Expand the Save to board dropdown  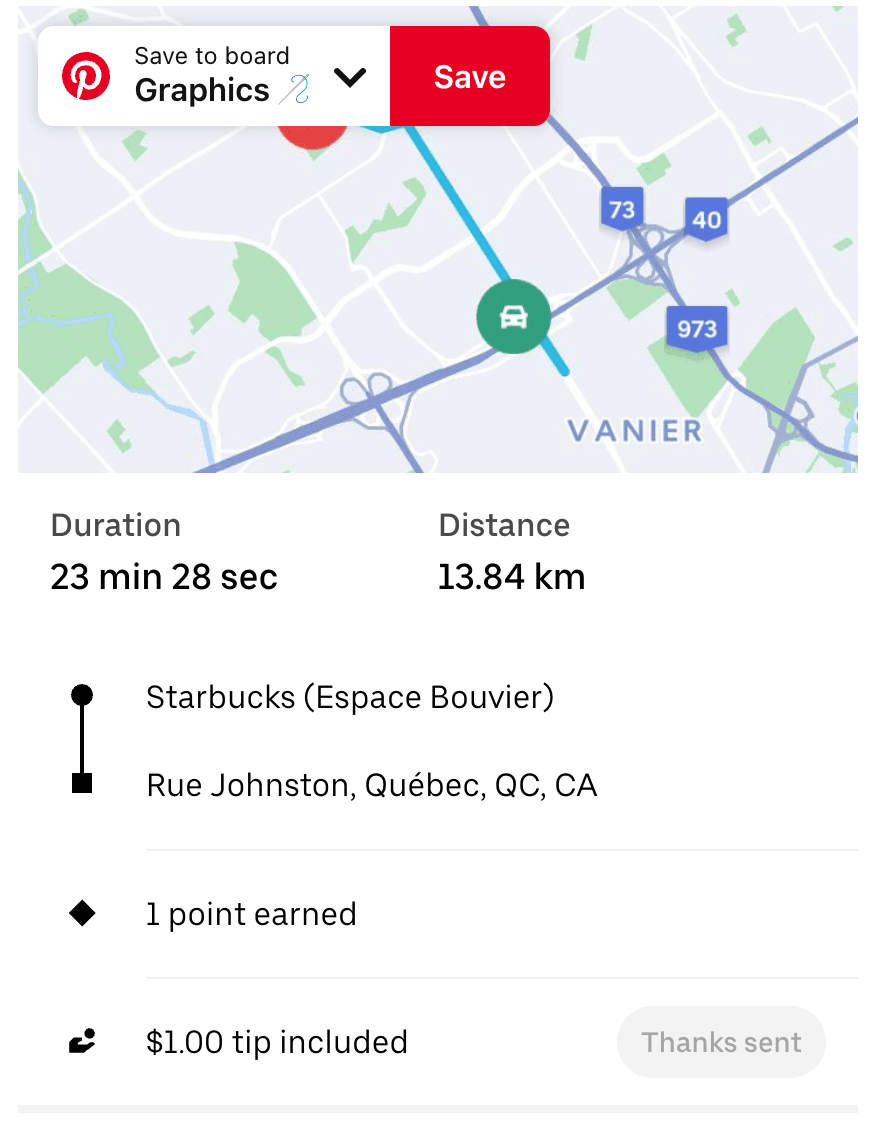350,77
